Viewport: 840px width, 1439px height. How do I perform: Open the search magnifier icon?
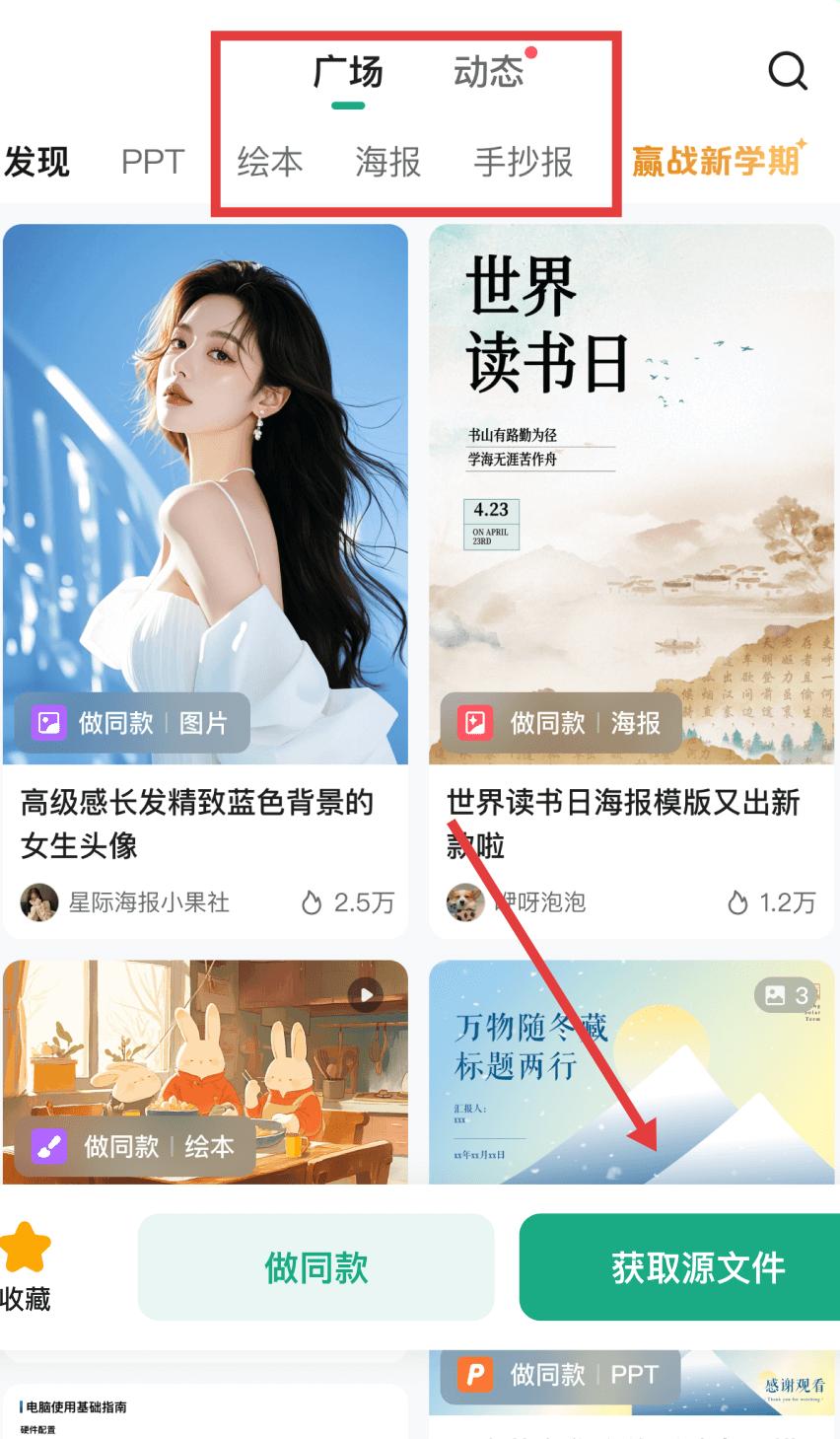coord(788,71)
